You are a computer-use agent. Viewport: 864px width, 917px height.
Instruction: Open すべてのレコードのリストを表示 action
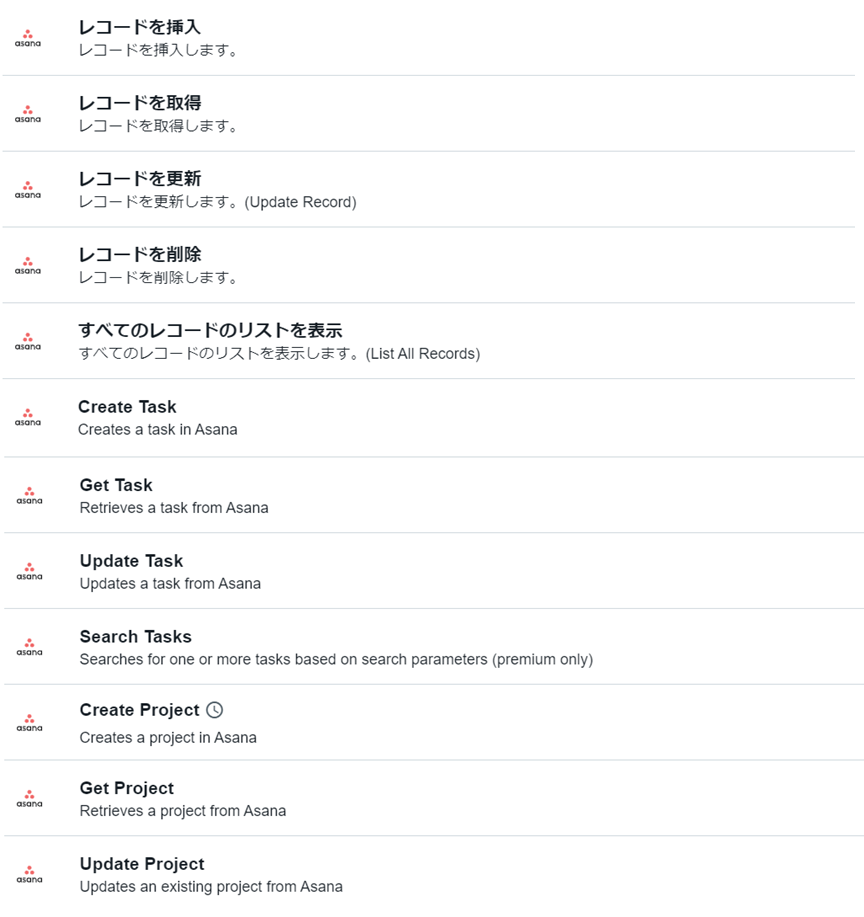coord(210,331)
